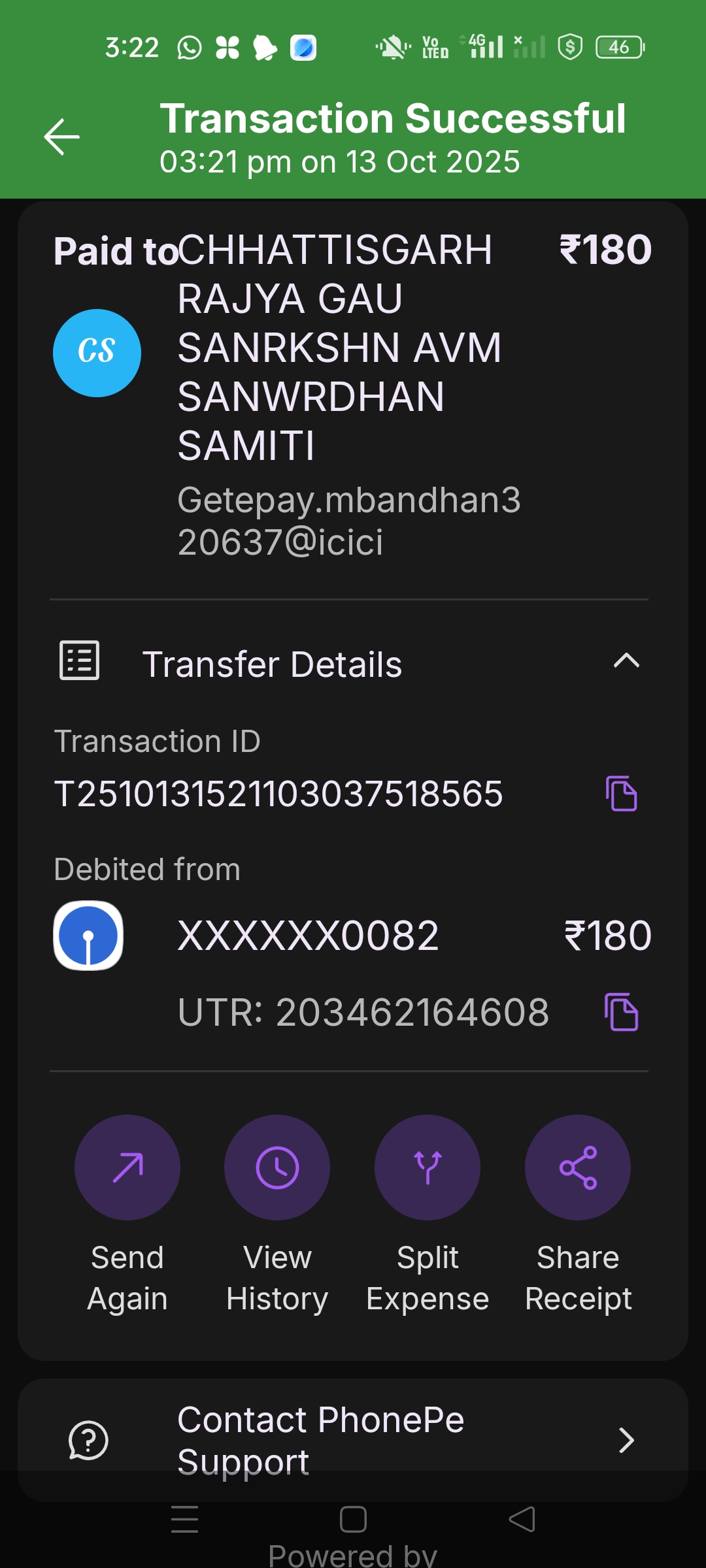
Task: Tap Send Again to repeat payment
Action: click(127, 1168)
